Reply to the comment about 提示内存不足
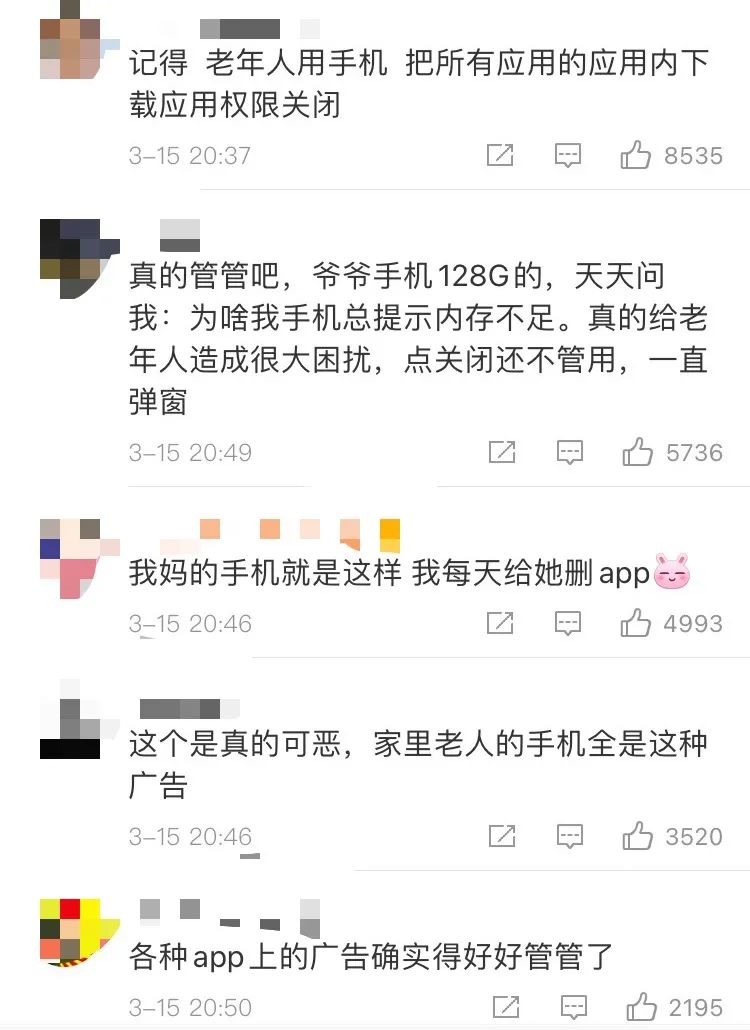The width and height of the screenshot is (750, 1030). tap(569, 452)
